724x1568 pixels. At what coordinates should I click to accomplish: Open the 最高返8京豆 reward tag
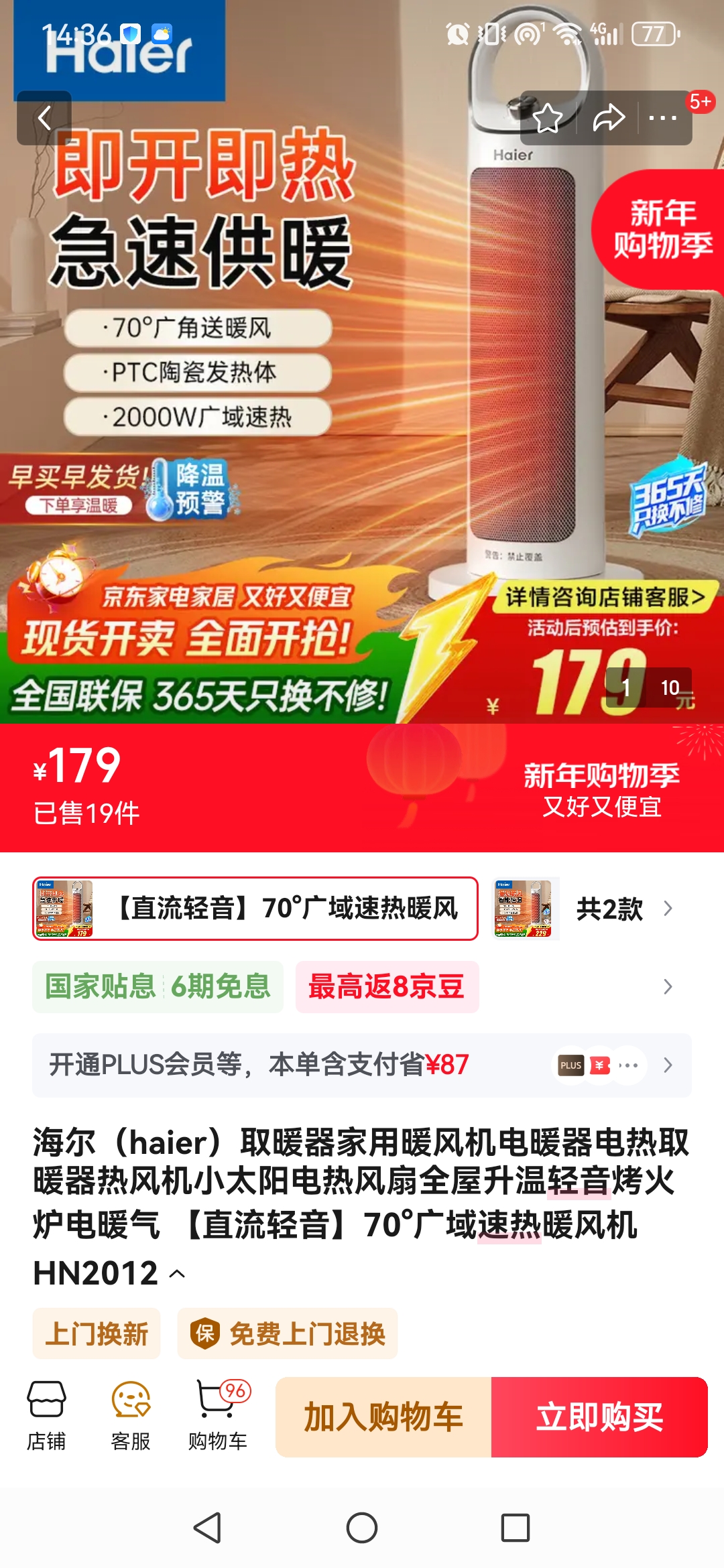coord(387,986)
